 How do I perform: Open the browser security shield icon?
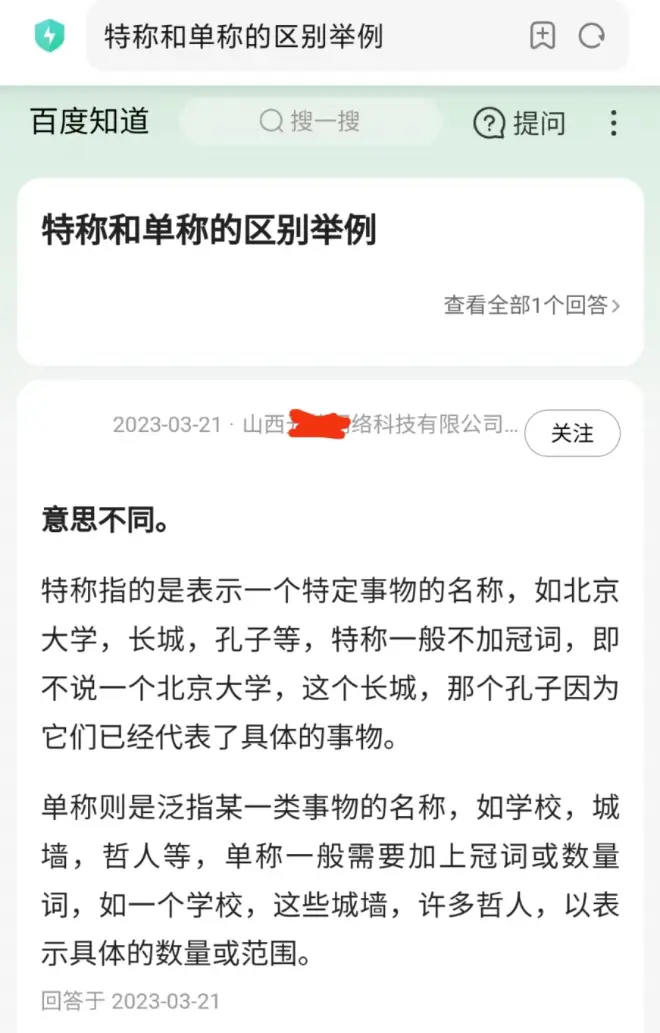pyautogui.click(x=47, y=37)
